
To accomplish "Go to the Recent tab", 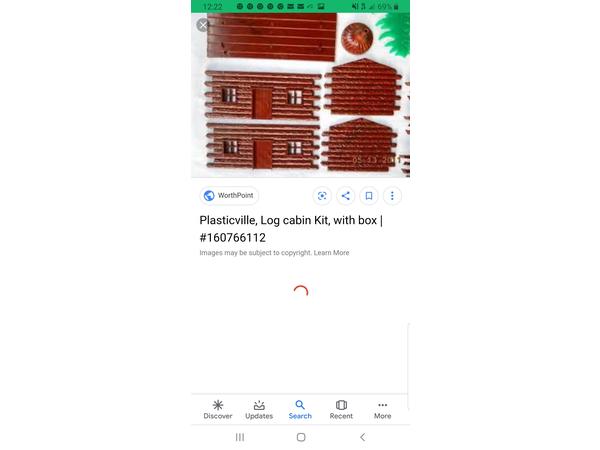I will pos(341,409).
